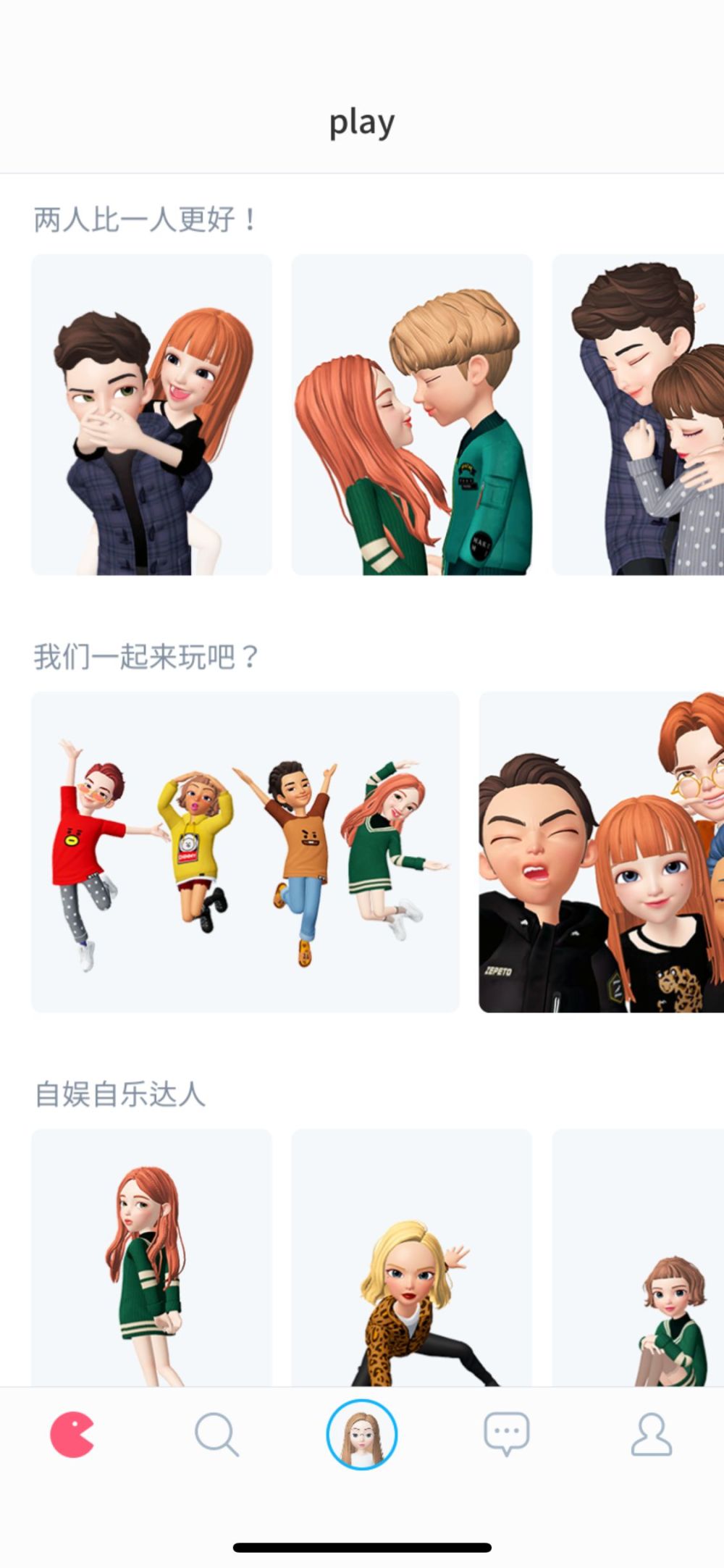
Task: Switch to the chat messages tab
Action: [x=507, y=1434]
